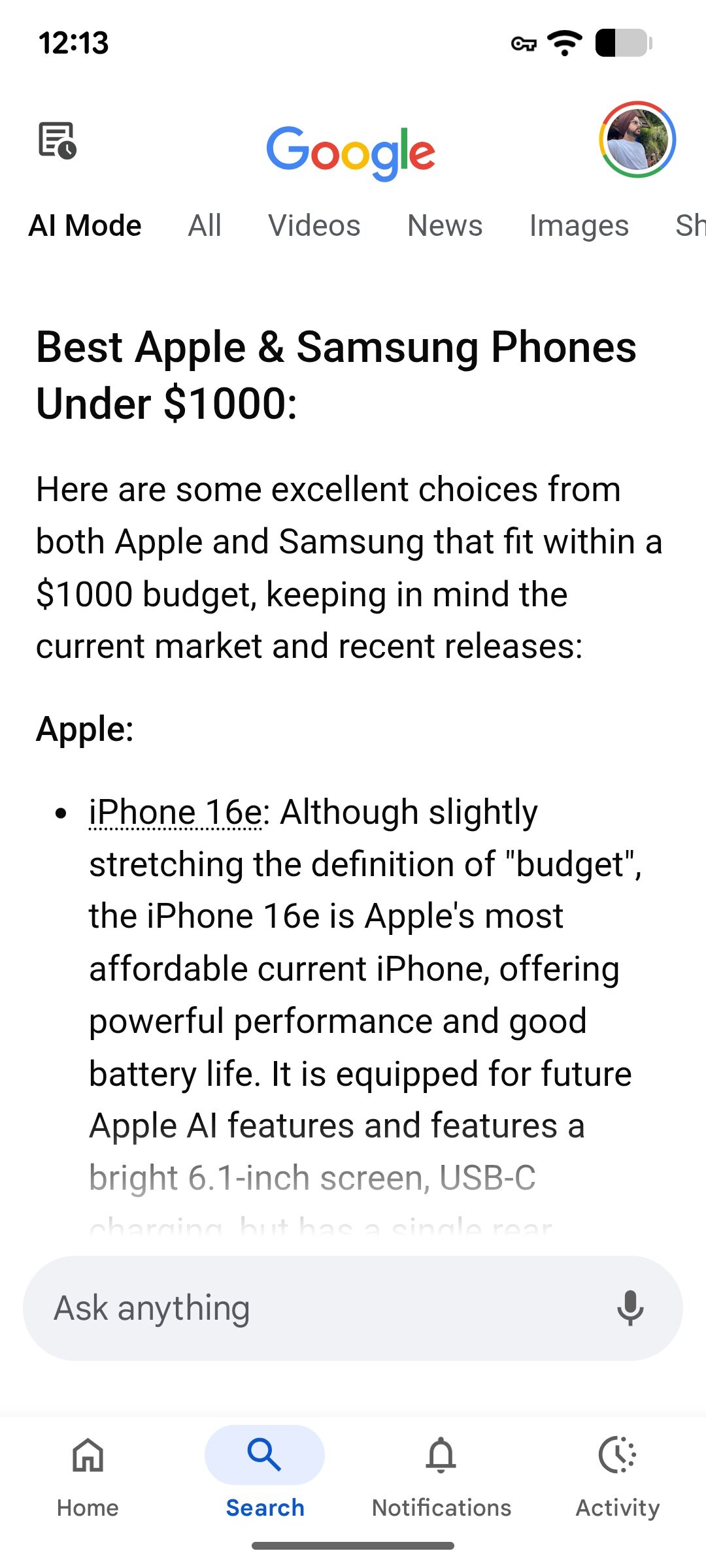Tap the Ask anything field

(314, 1308)
